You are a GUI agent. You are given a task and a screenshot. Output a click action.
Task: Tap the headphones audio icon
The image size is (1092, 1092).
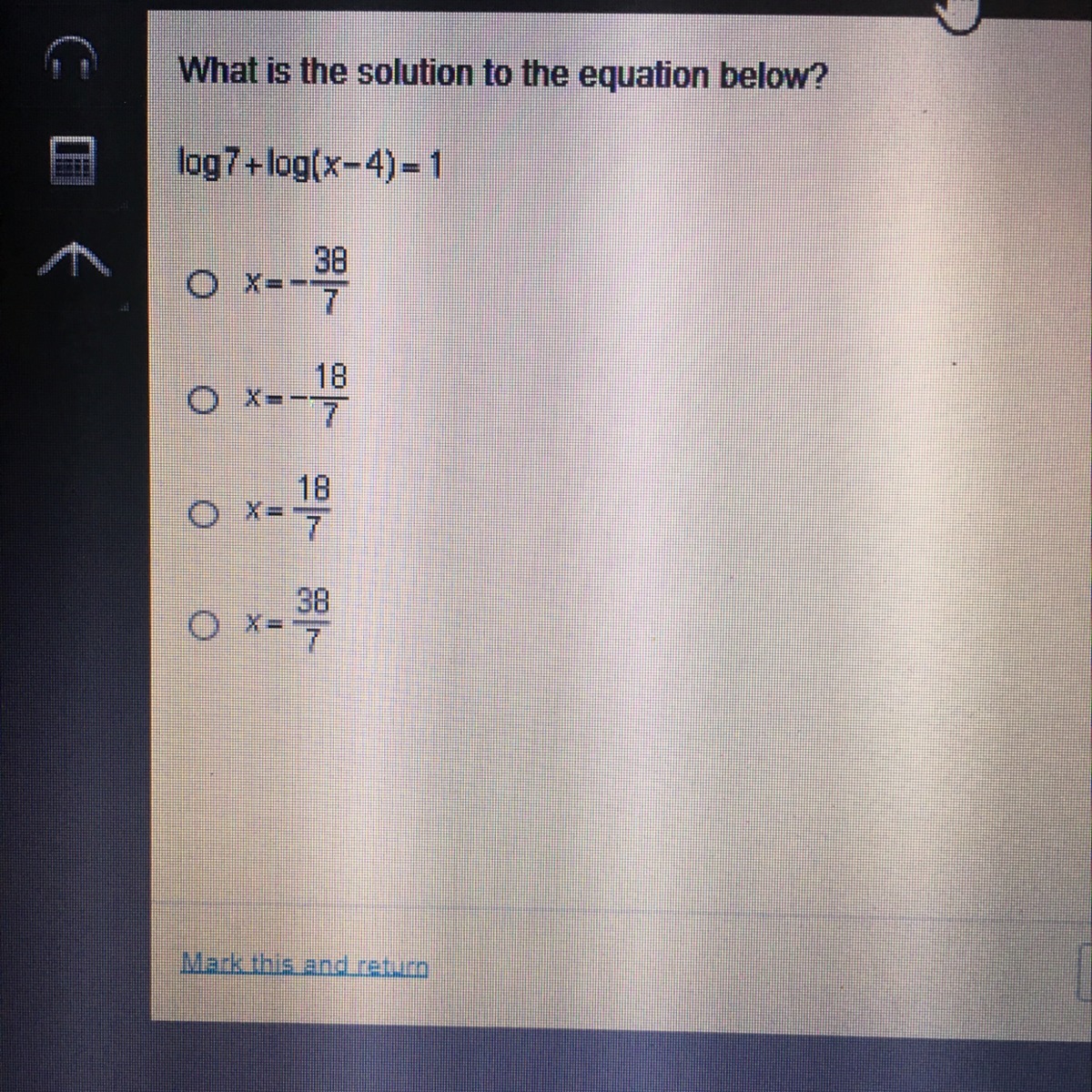(x=74, y=56)
